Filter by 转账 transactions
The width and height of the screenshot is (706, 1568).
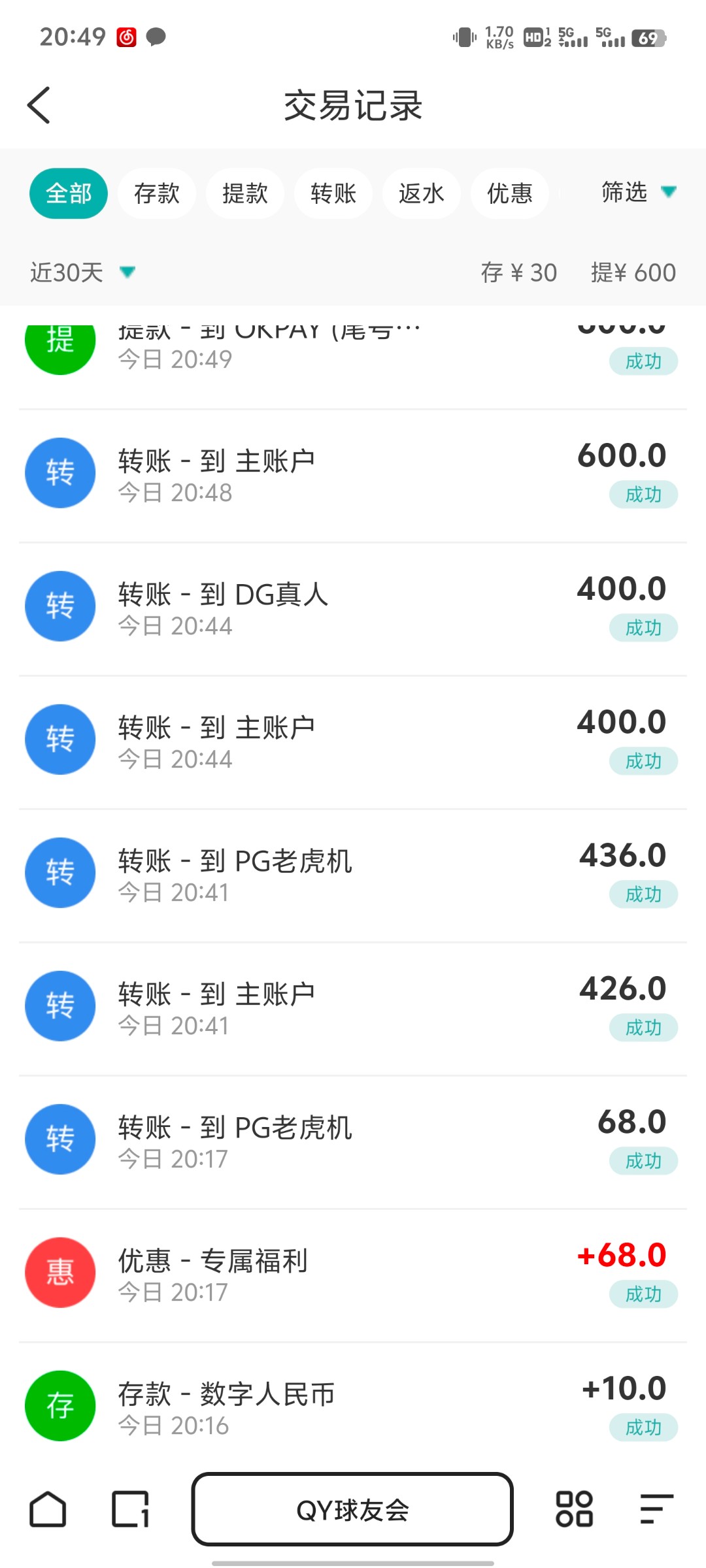pyautogui.click(x=333, y=193)
